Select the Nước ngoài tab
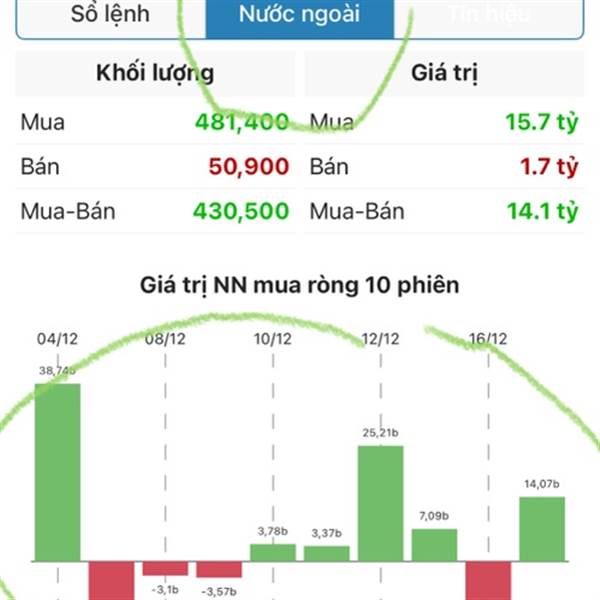 pos(299,16)
